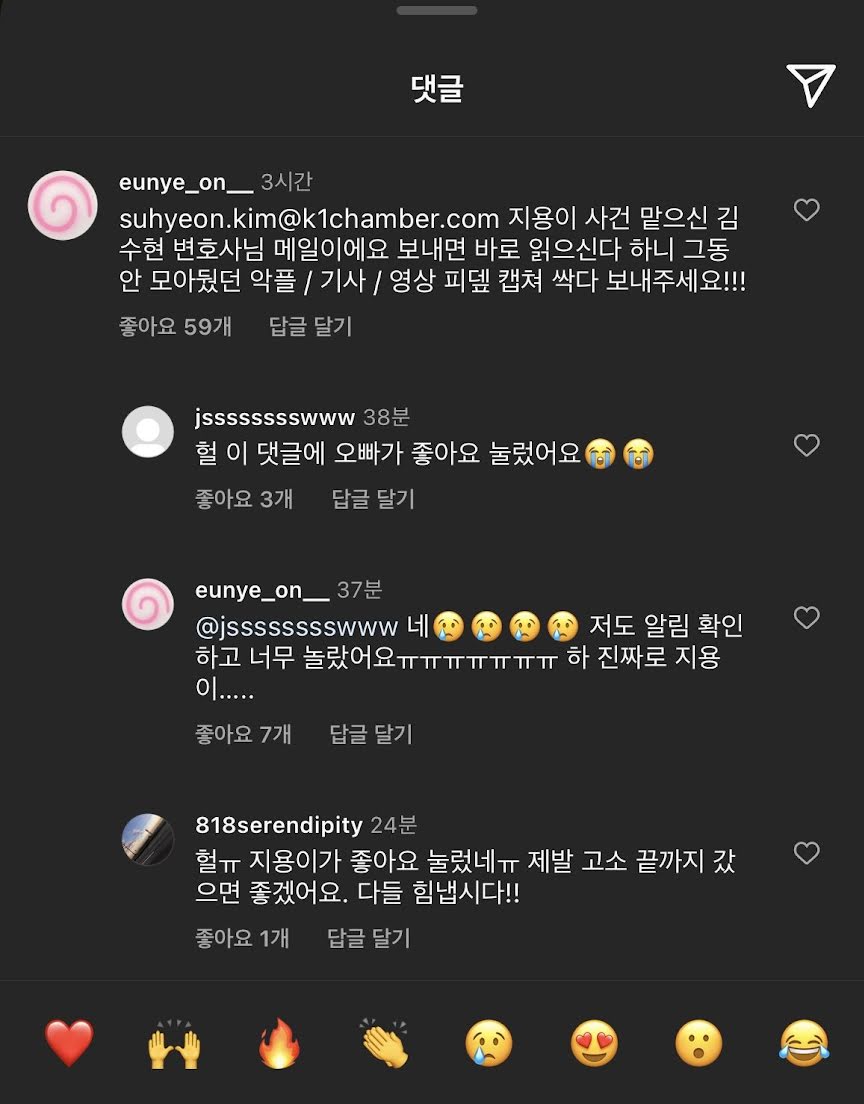The image size is (864, 1104).
Task: Insert the crying face emoji
Action: [x=489, y=1044]
